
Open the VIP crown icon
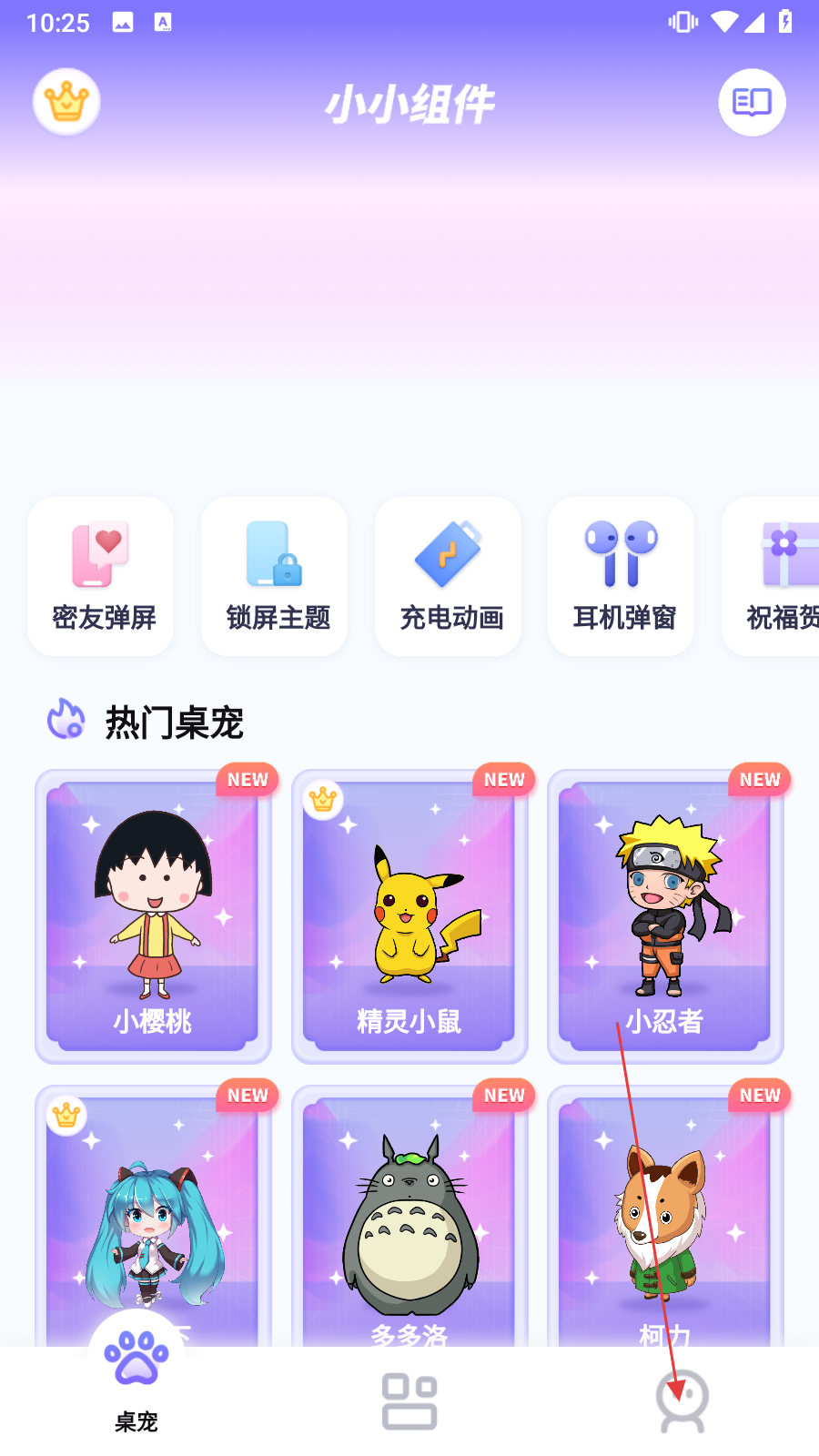66,102
